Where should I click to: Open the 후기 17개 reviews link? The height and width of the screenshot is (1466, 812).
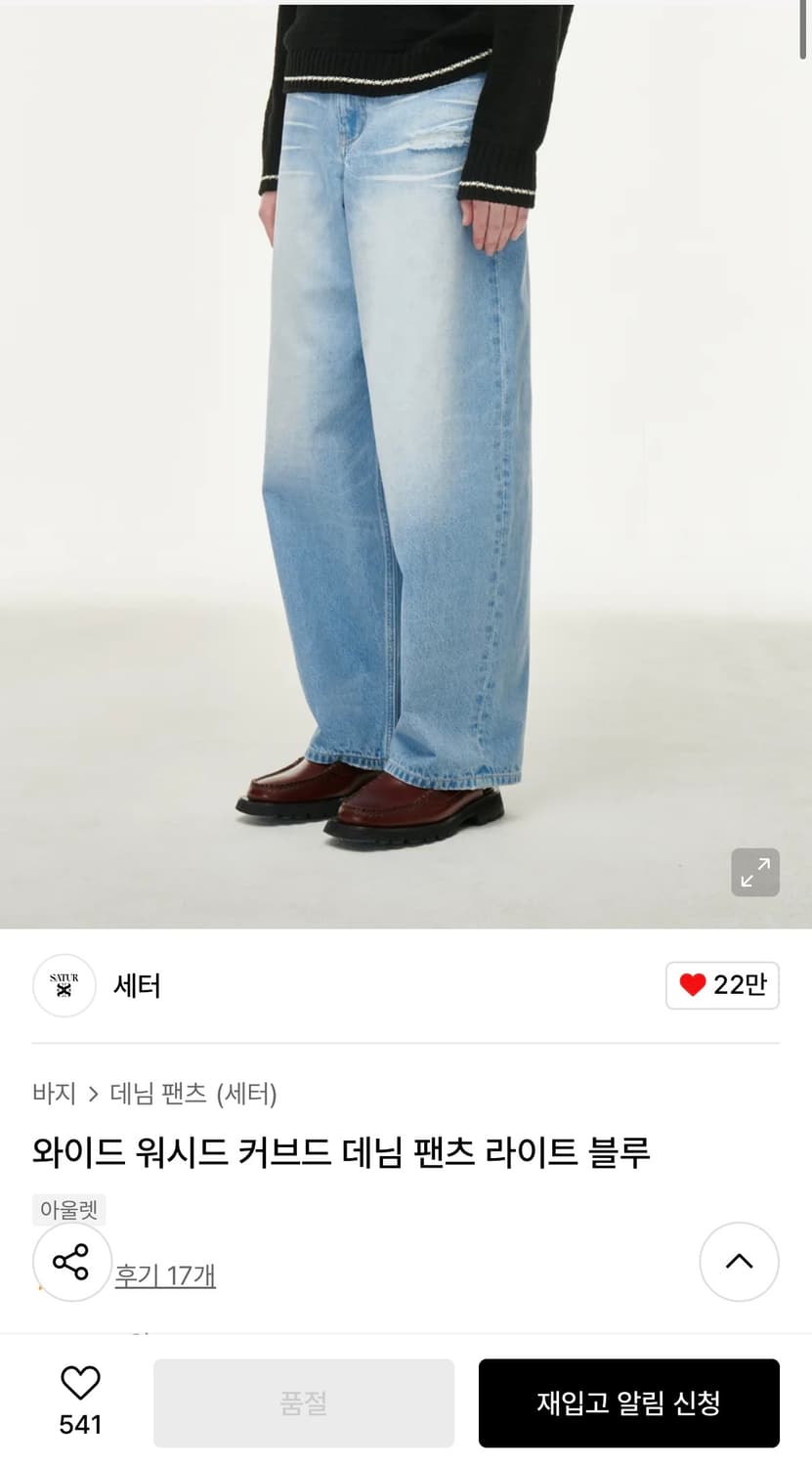pyautogui.click(x=165, y=1275)
